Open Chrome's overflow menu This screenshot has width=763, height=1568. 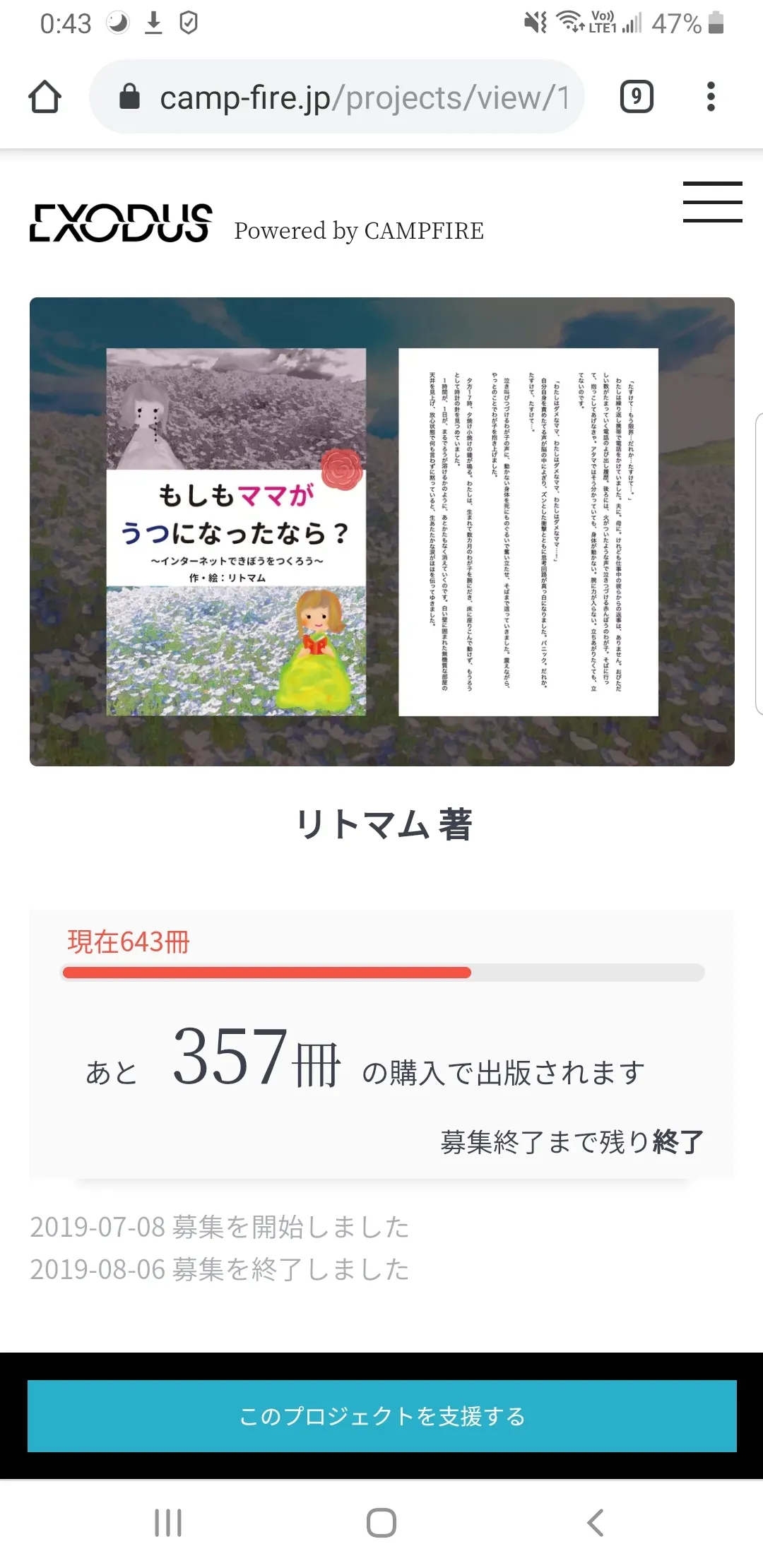coord(711,97)
